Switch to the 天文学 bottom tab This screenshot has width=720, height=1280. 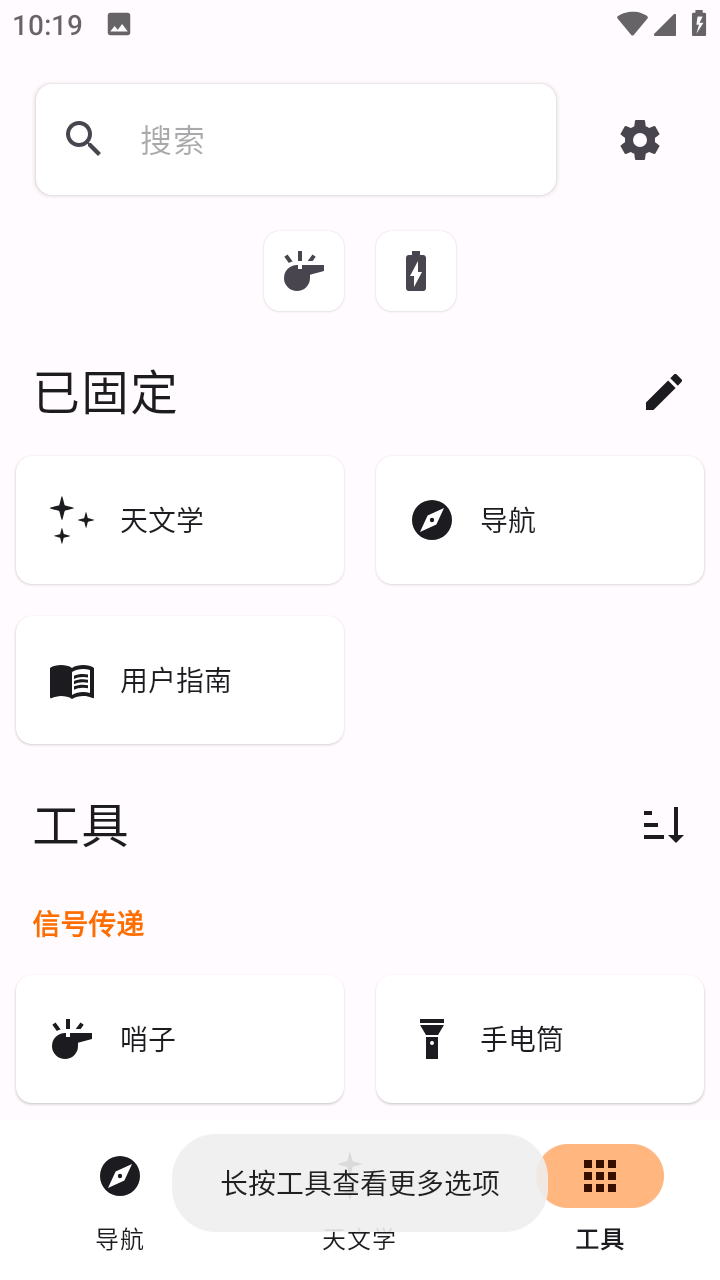click(359, 1239)
